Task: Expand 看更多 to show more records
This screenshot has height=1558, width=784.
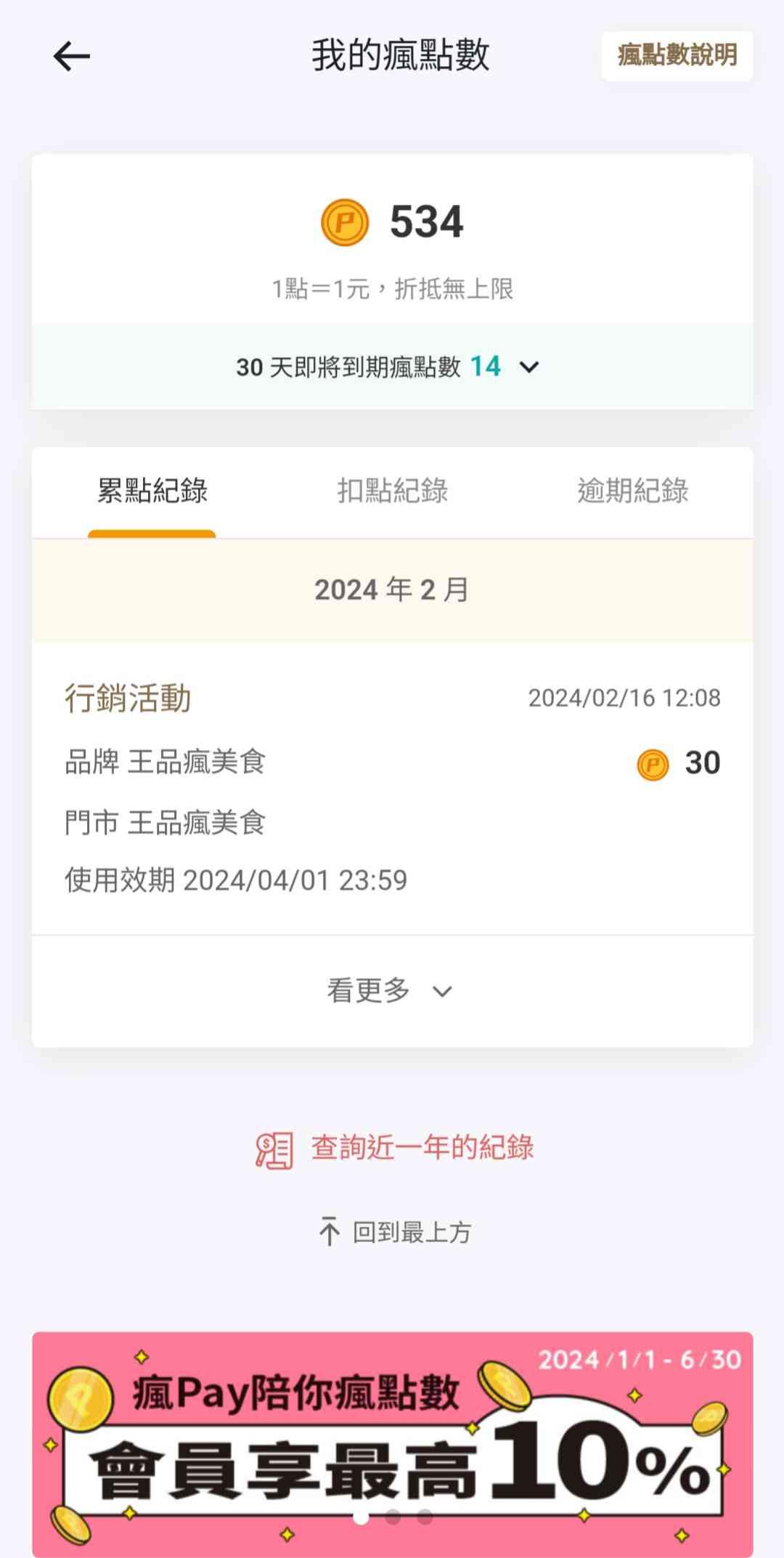Action: 391,991
